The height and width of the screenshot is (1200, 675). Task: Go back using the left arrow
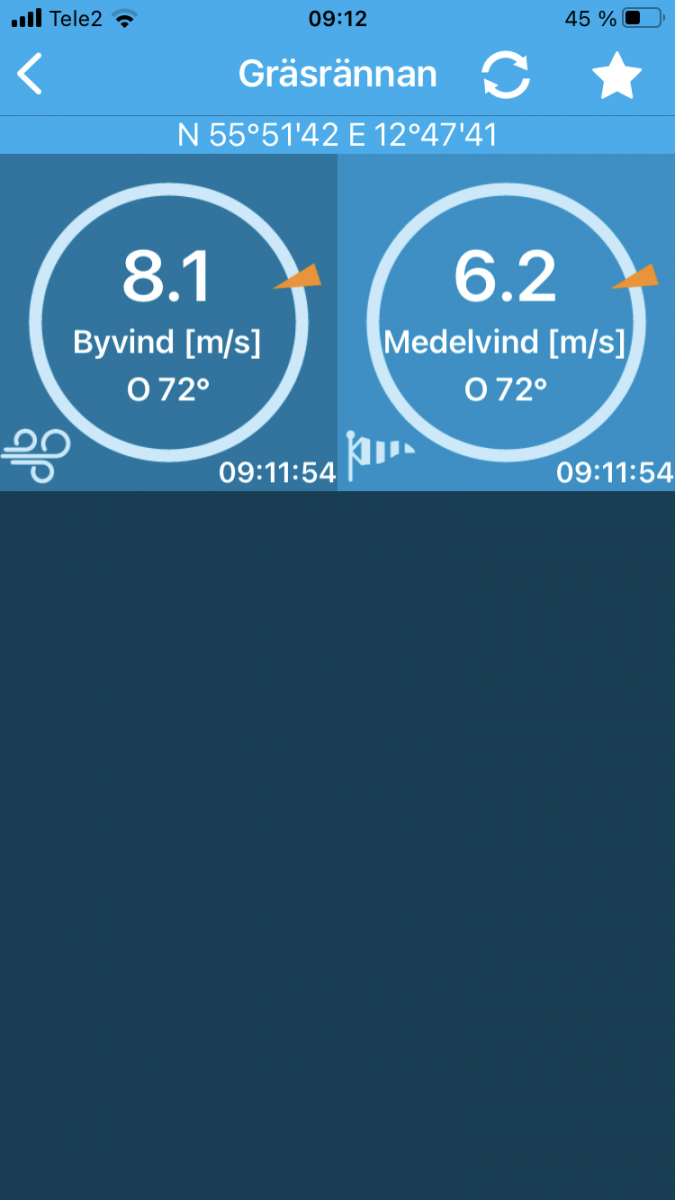pos(30,75)
